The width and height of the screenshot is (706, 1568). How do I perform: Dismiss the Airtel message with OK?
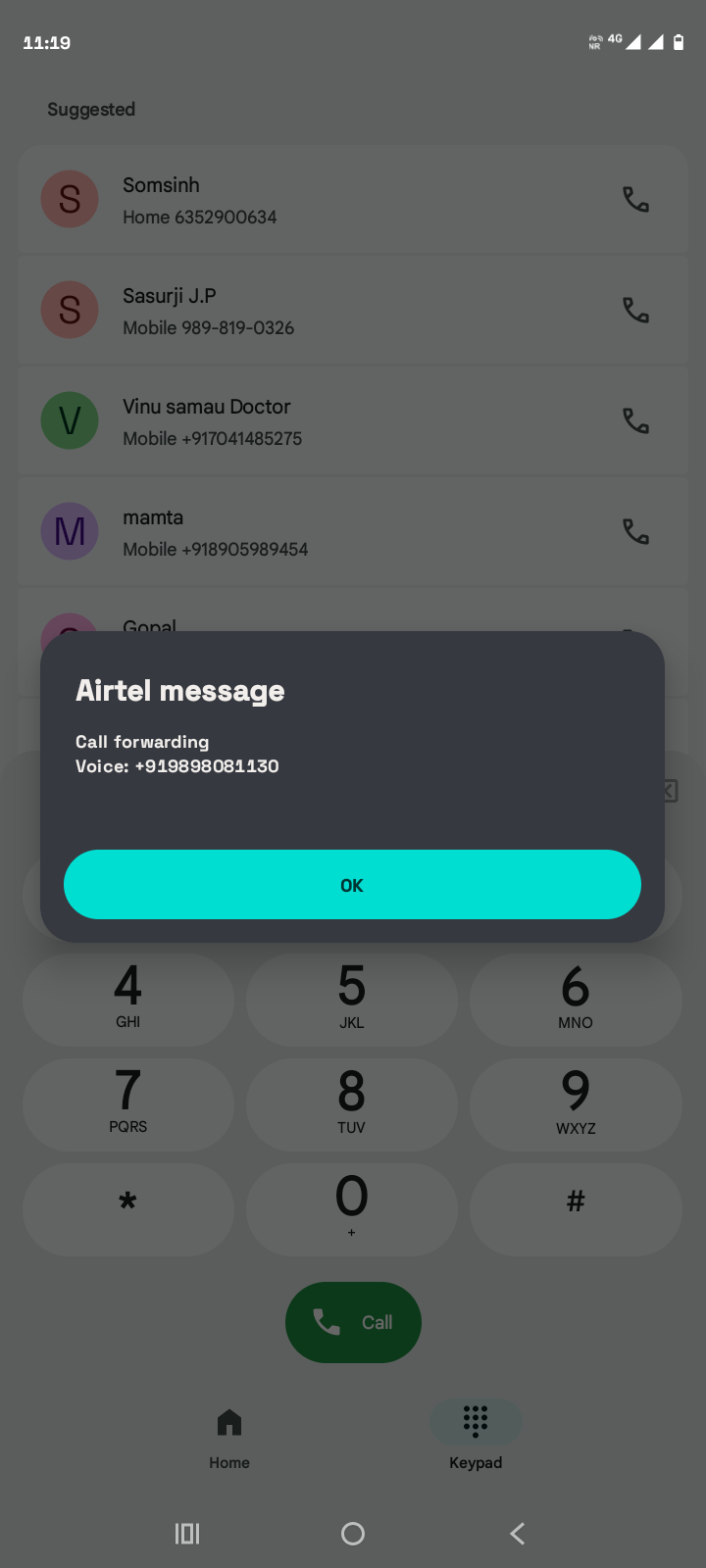tap(352, 884)
